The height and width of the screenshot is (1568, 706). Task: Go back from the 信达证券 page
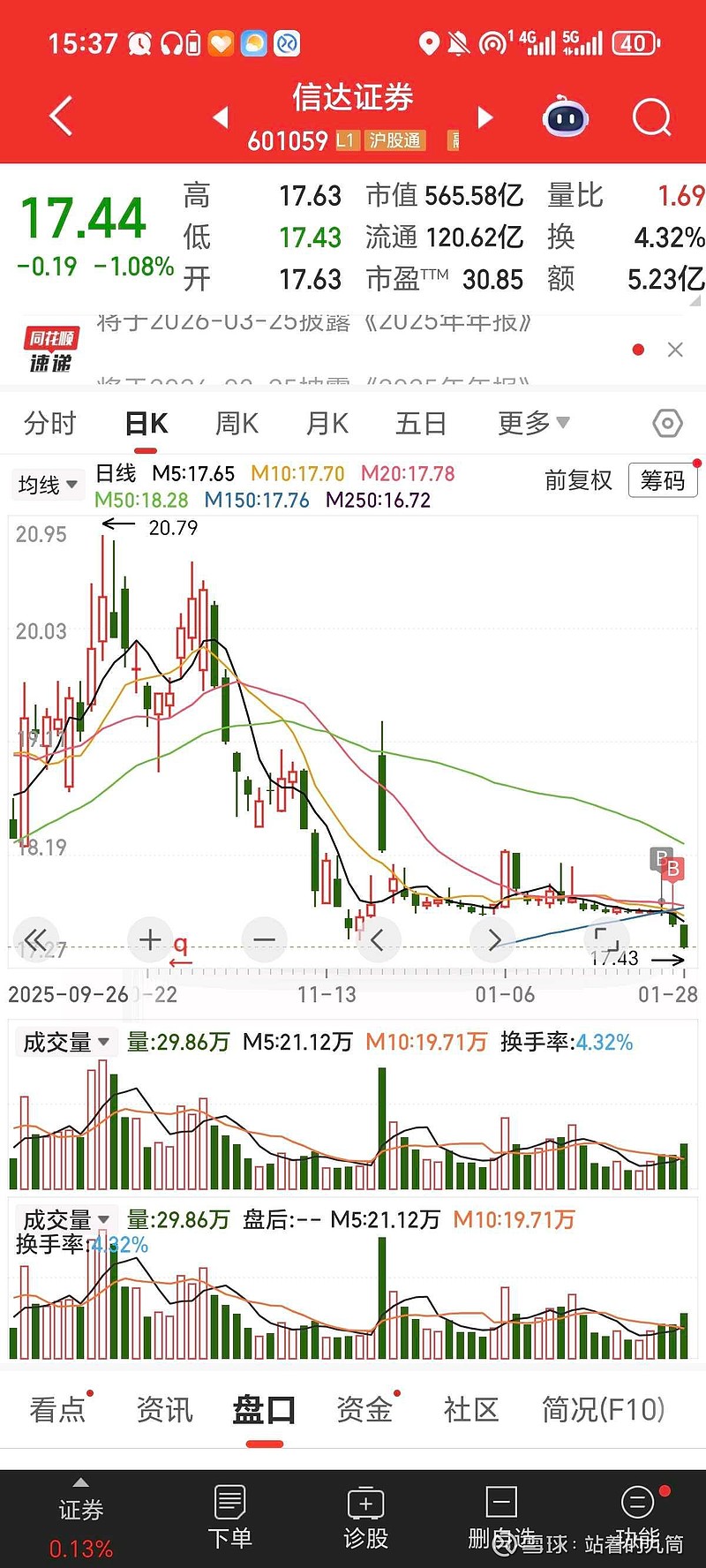(60, 117)
